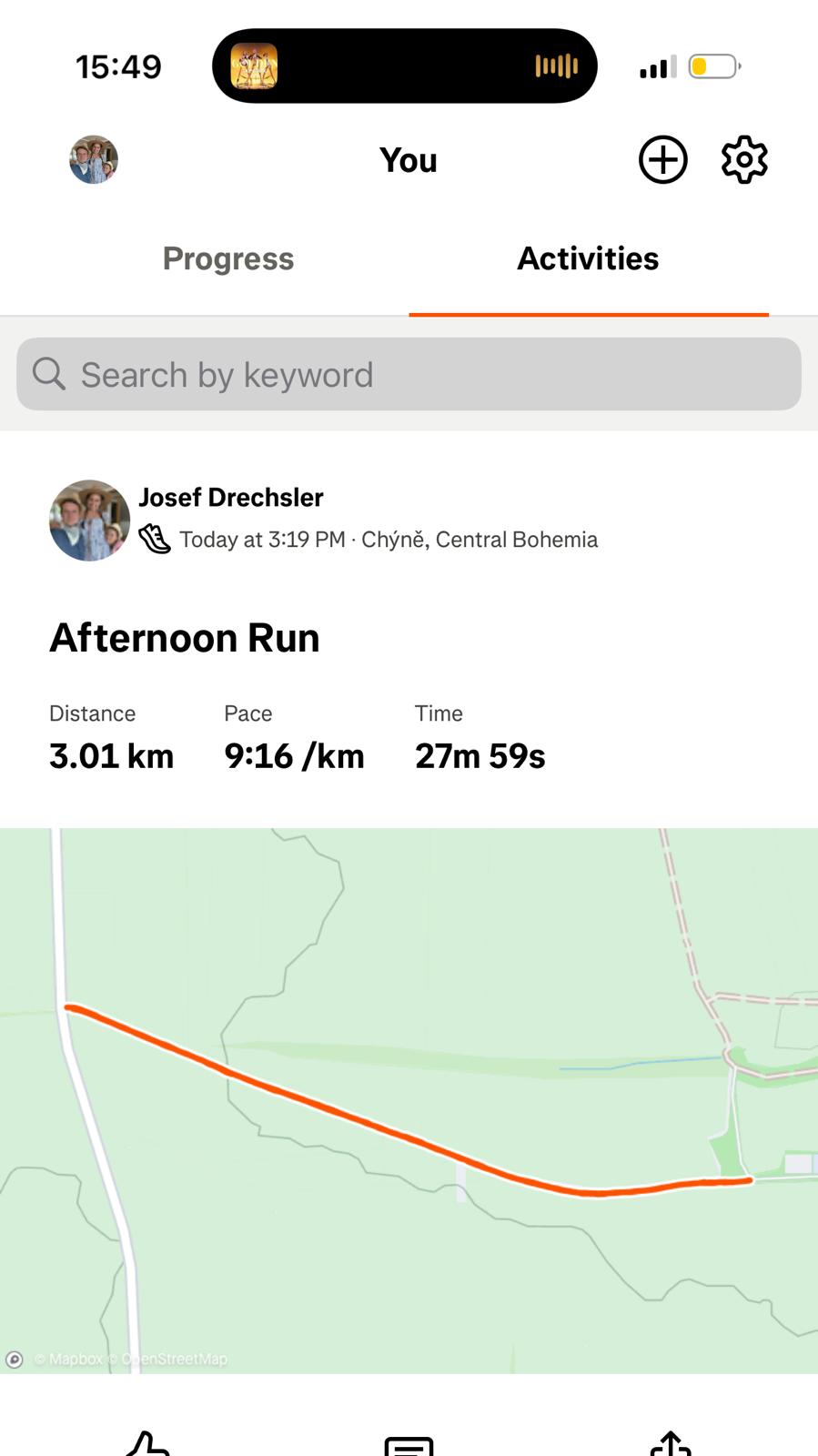
Task: Select the Activities tab
Action: [588, 259]
